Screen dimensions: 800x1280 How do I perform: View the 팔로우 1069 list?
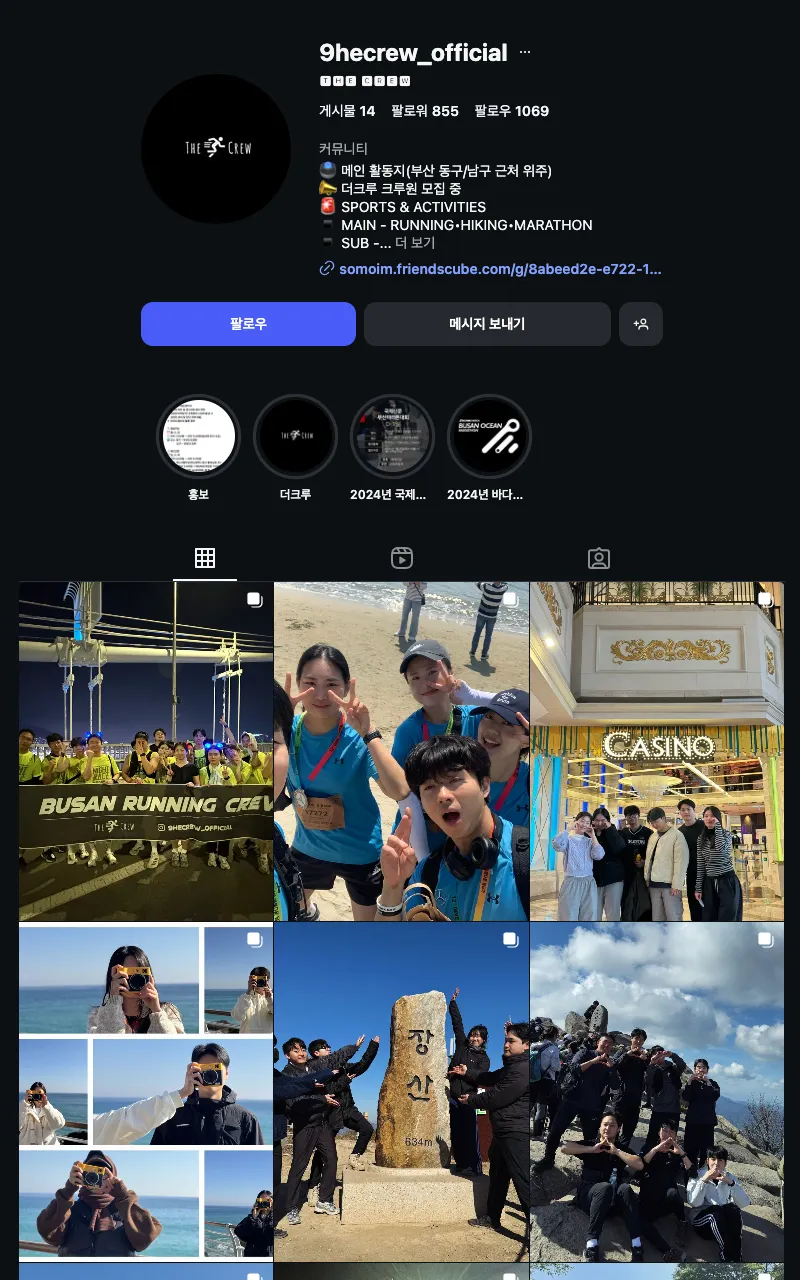pos(511,111)
